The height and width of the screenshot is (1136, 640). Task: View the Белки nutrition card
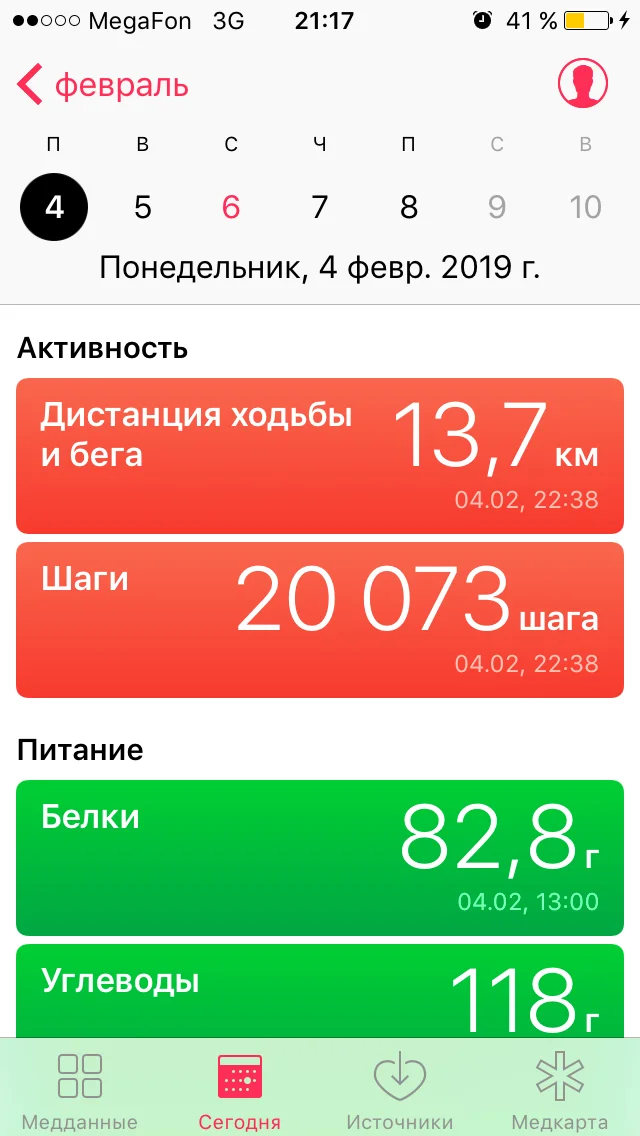coord(320,857)
